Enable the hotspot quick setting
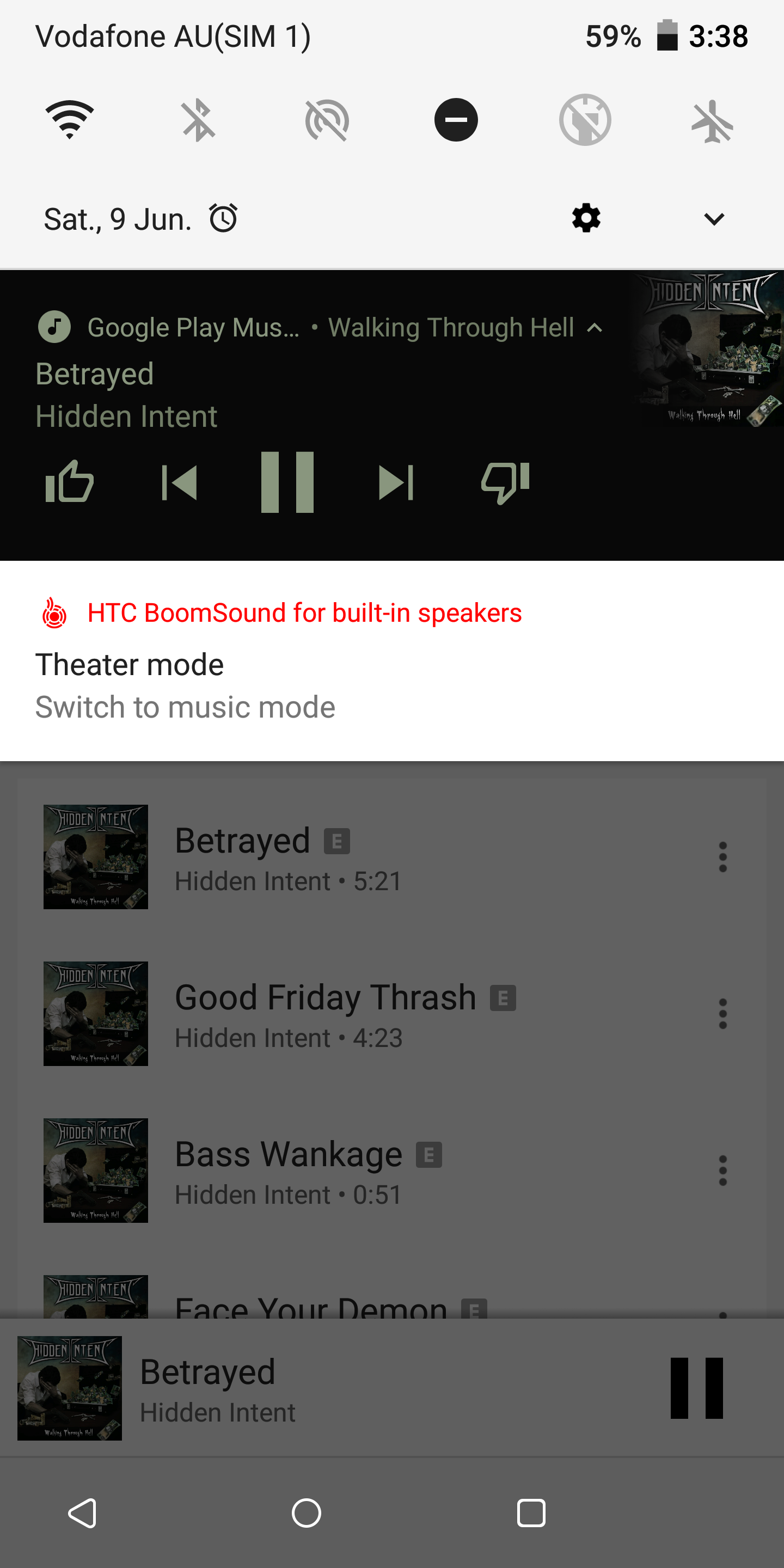The width and height of the screenshot is (784, 1568). (327, 120)
